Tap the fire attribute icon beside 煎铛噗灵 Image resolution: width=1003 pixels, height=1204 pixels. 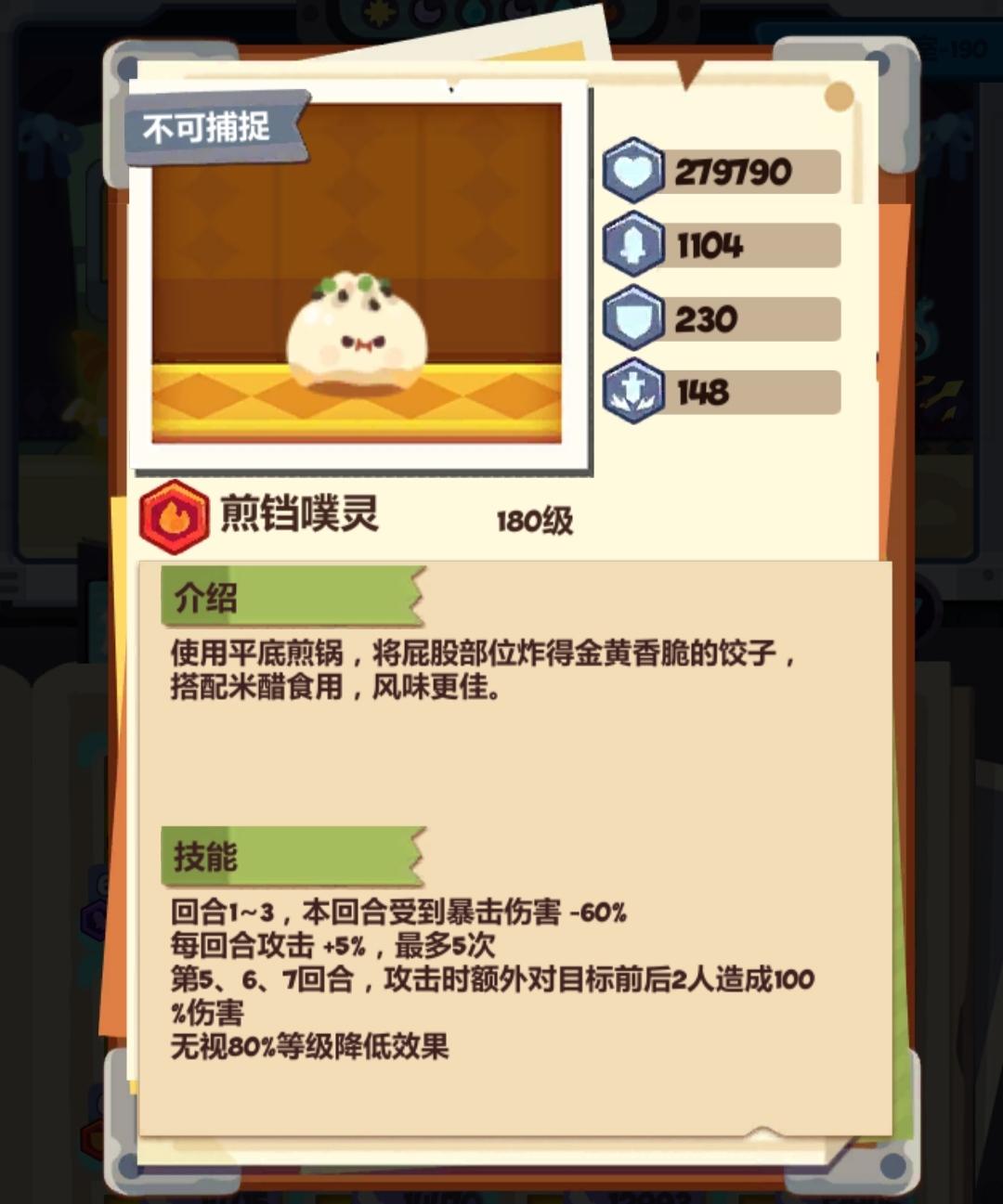[173, 517]
